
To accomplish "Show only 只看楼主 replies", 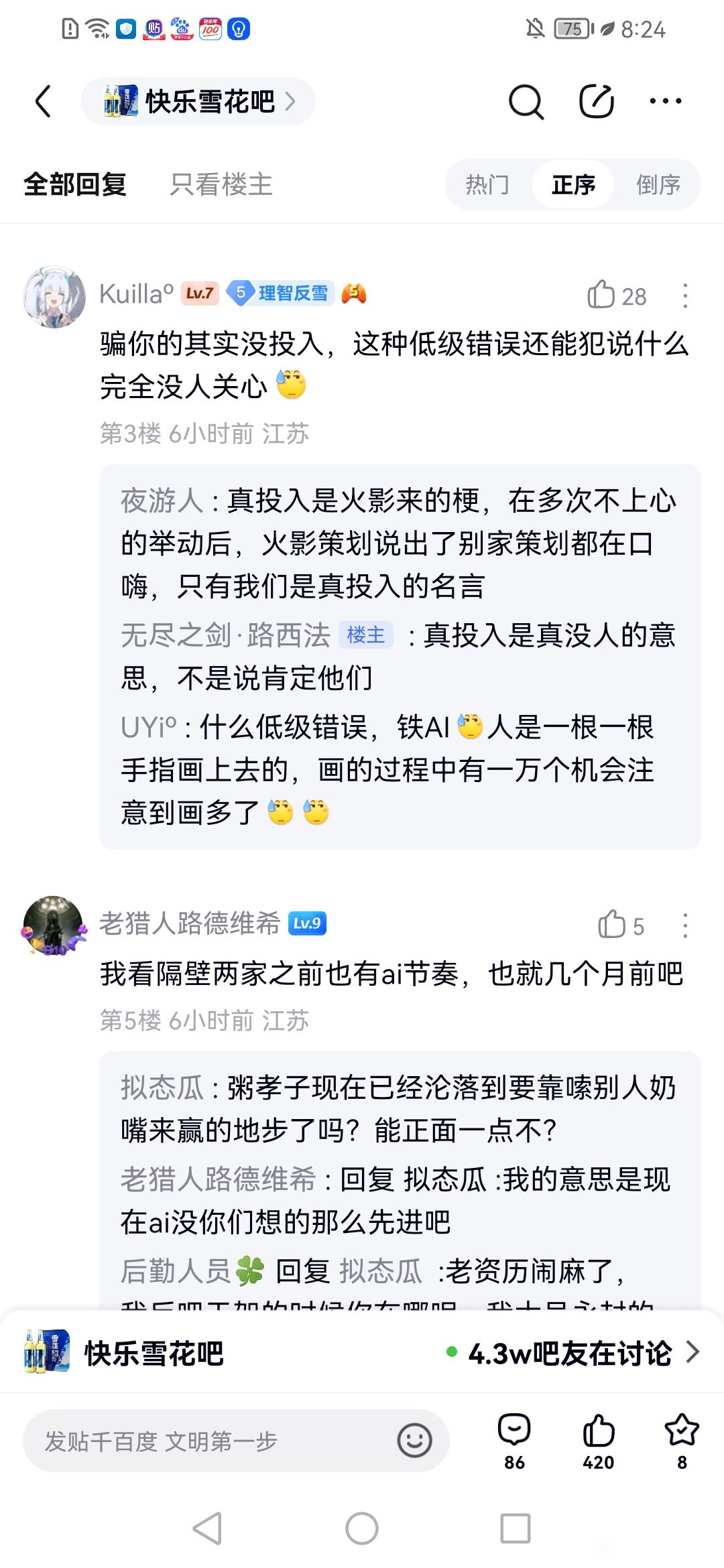I will coord(221,184).
